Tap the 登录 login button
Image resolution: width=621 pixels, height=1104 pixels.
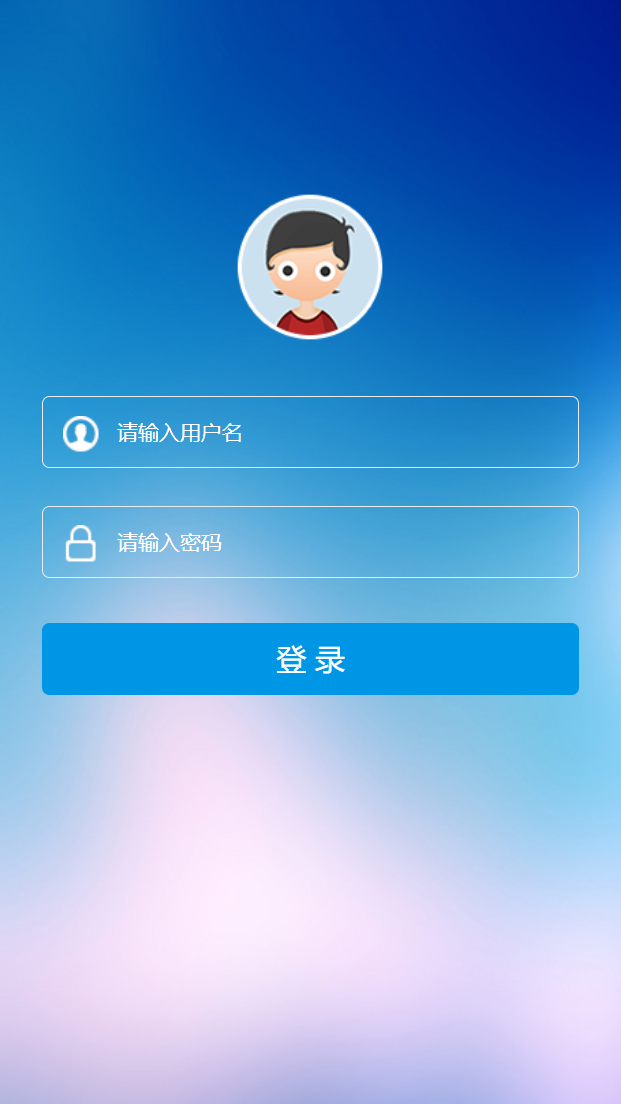coord(310,659)
